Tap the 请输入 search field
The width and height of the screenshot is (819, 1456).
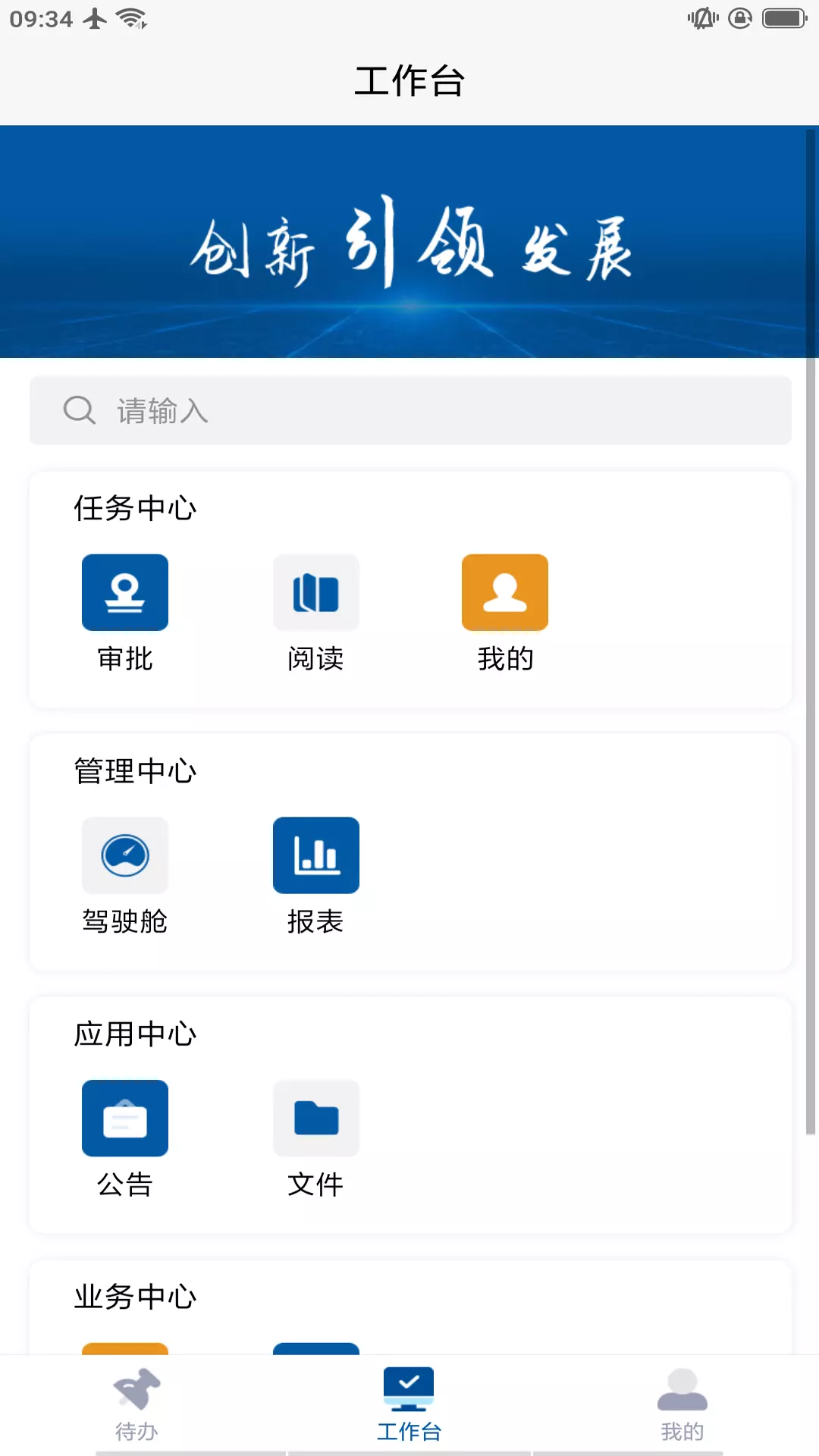(x=409, y=410)
